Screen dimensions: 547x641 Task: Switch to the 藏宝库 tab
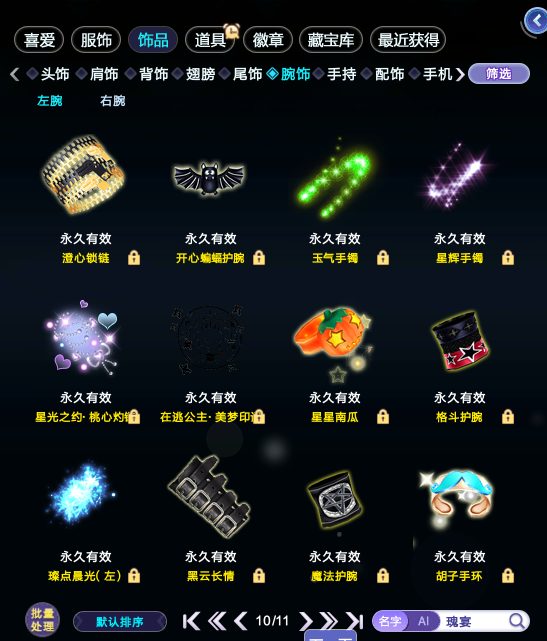[x=331, y=40]
